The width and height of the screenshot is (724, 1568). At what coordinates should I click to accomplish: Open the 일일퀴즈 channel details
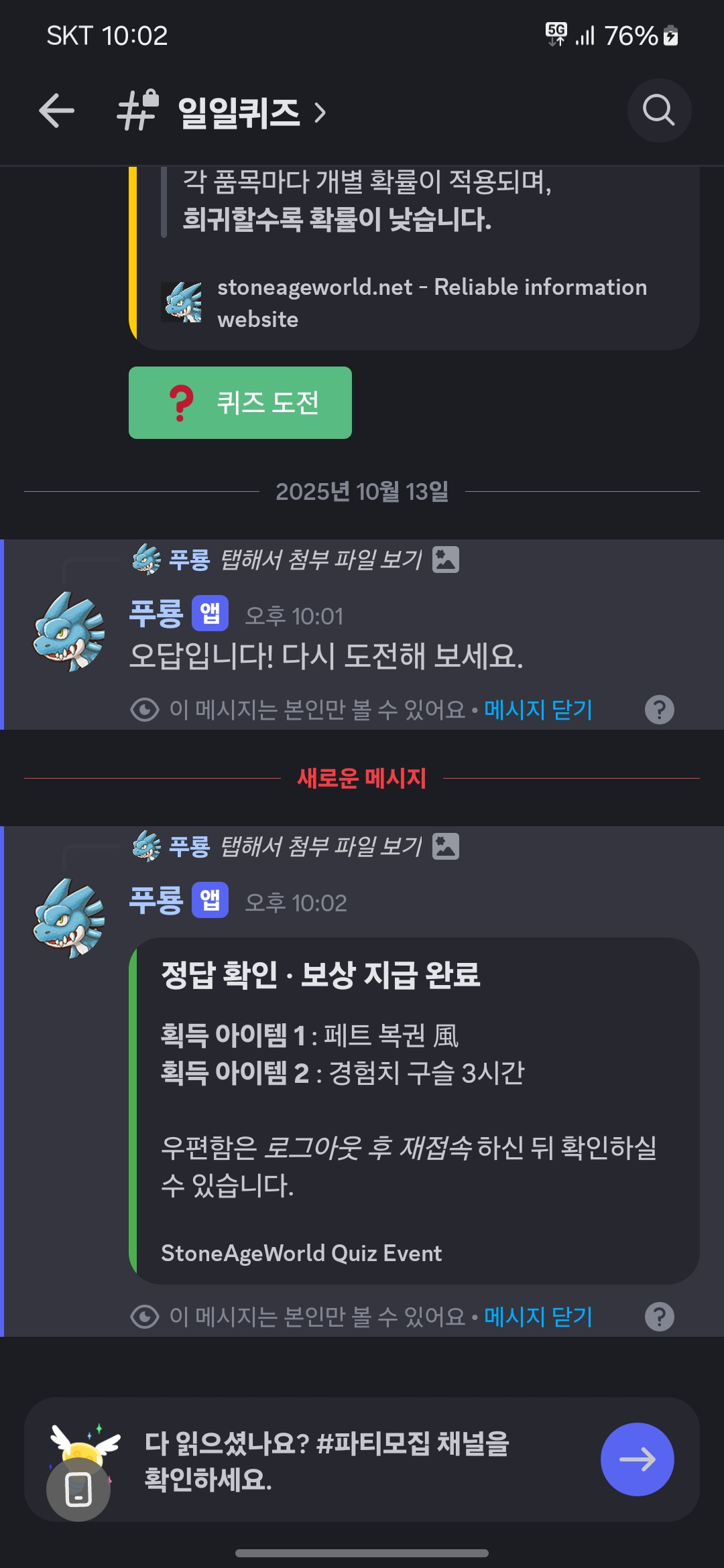click(239, 112)
